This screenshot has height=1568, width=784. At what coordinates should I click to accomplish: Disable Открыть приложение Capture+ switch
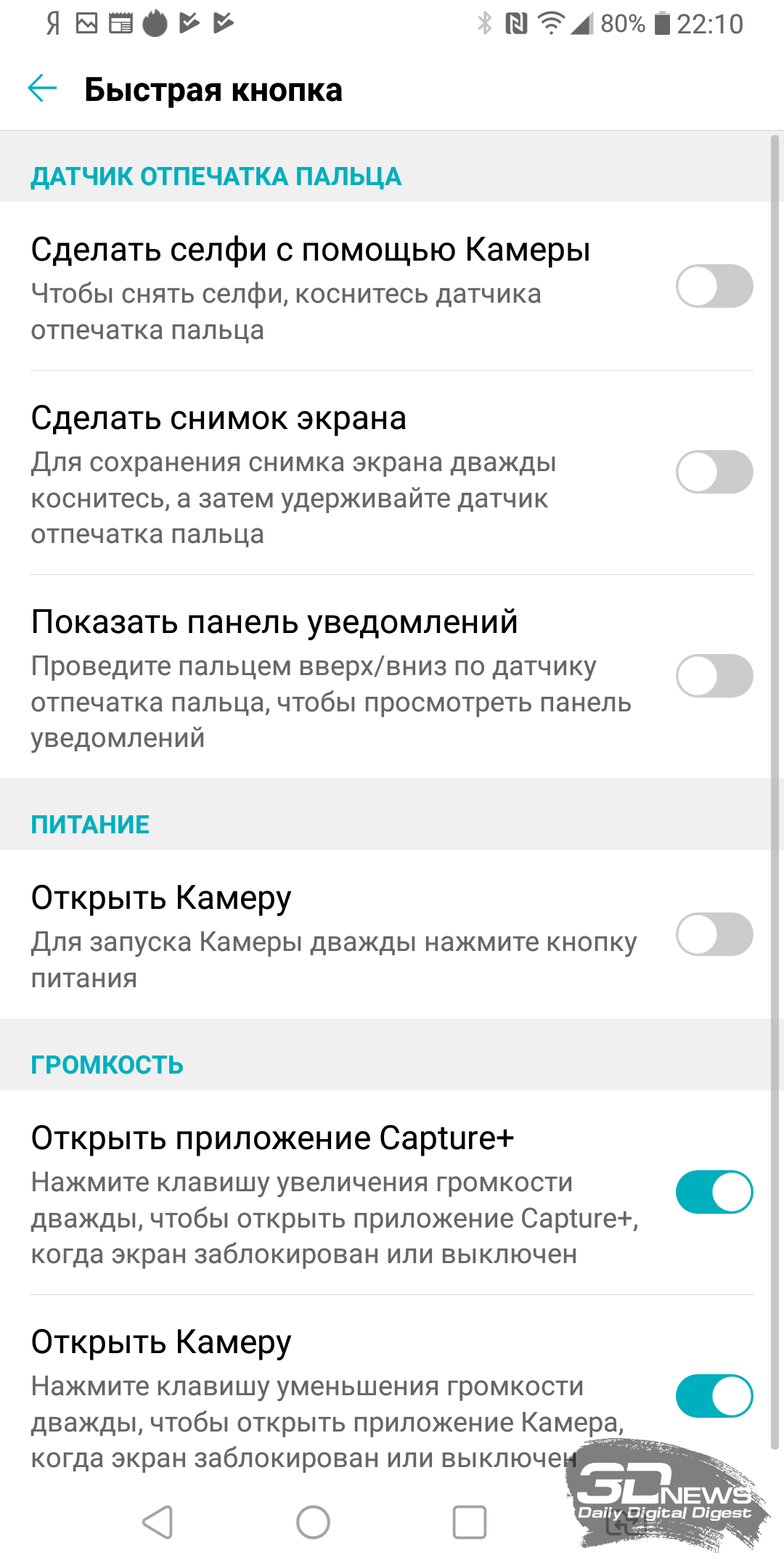714,1192
